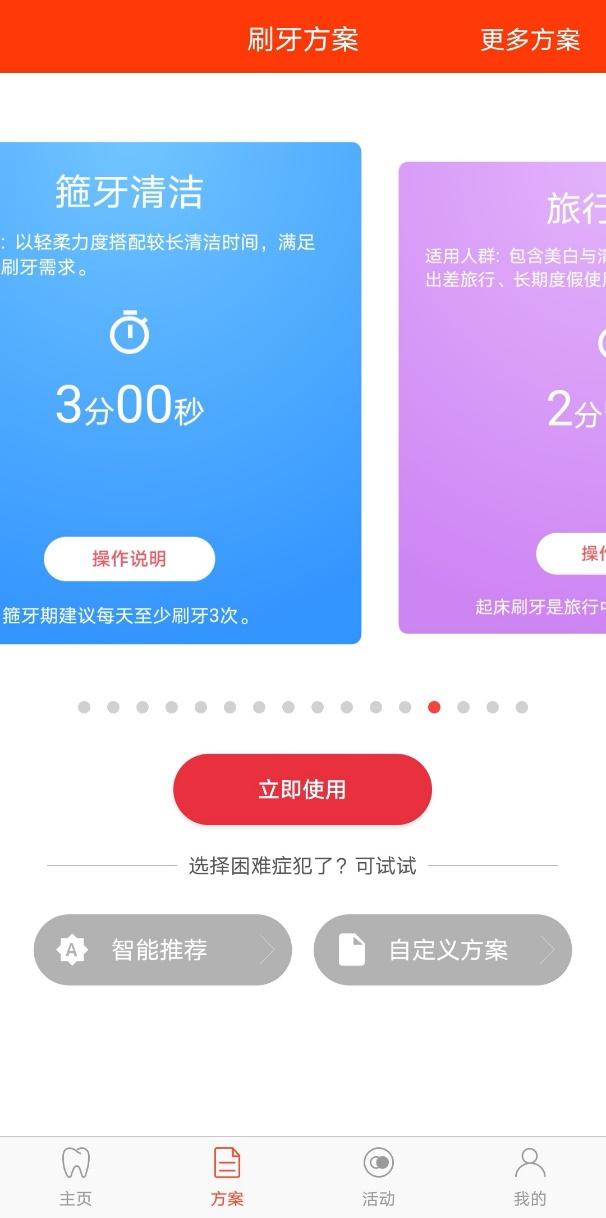Open the 我的 profile tab
This screenshot has height=1218, width=606.
coord(530,1177)
